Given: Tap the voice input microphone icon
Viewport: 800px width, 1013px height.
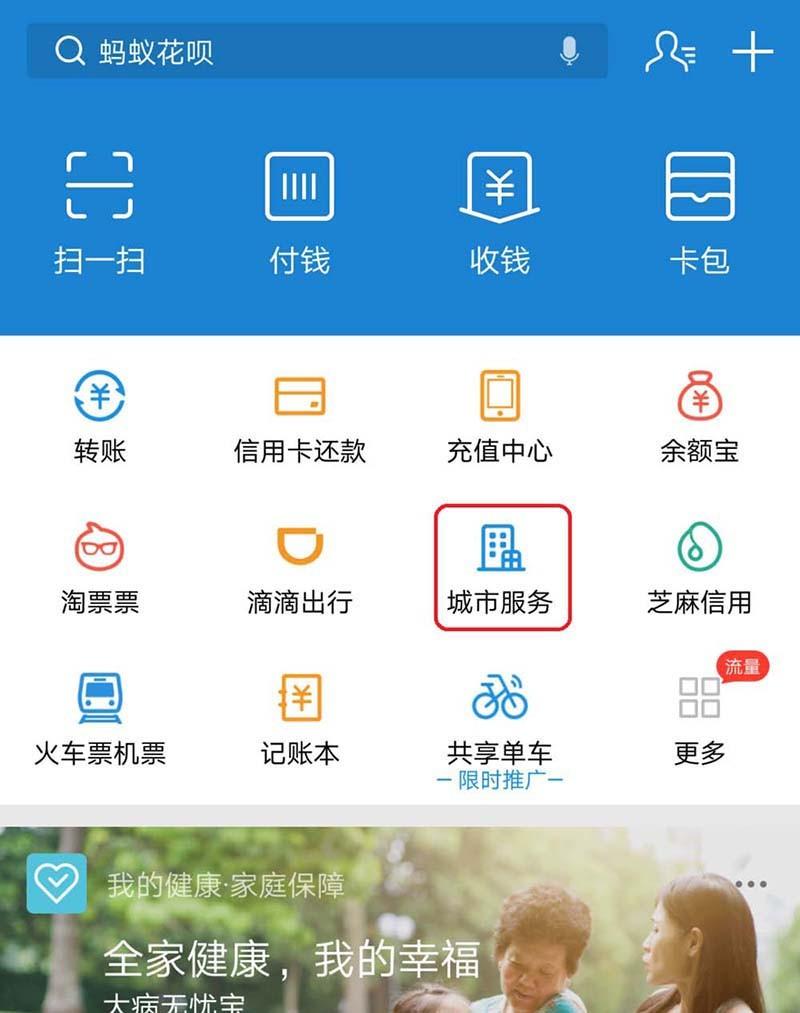Looking at the screenshot, I should [x=569, y=48].
